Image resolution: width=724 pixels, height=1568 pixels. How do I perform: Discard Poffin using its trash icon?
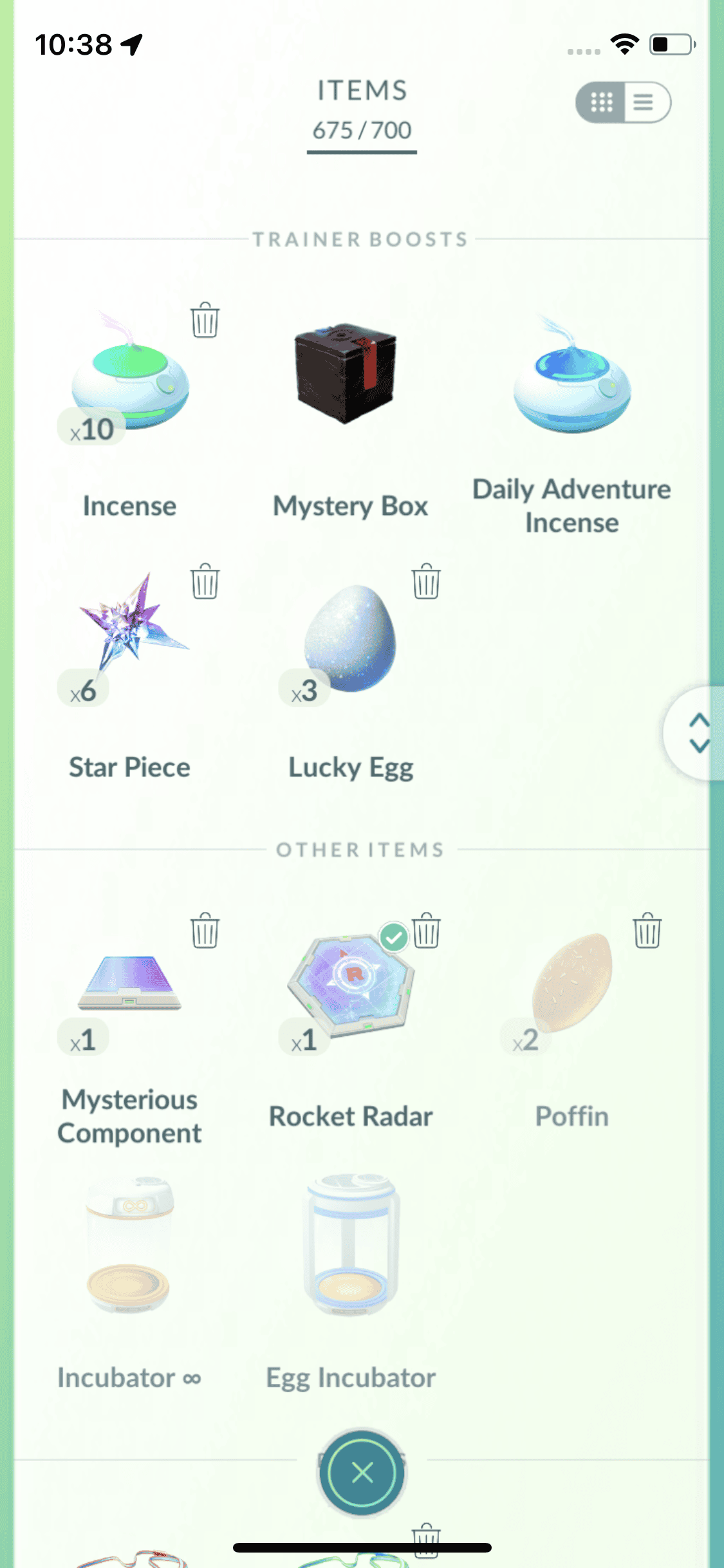click(x=647, y=931)
